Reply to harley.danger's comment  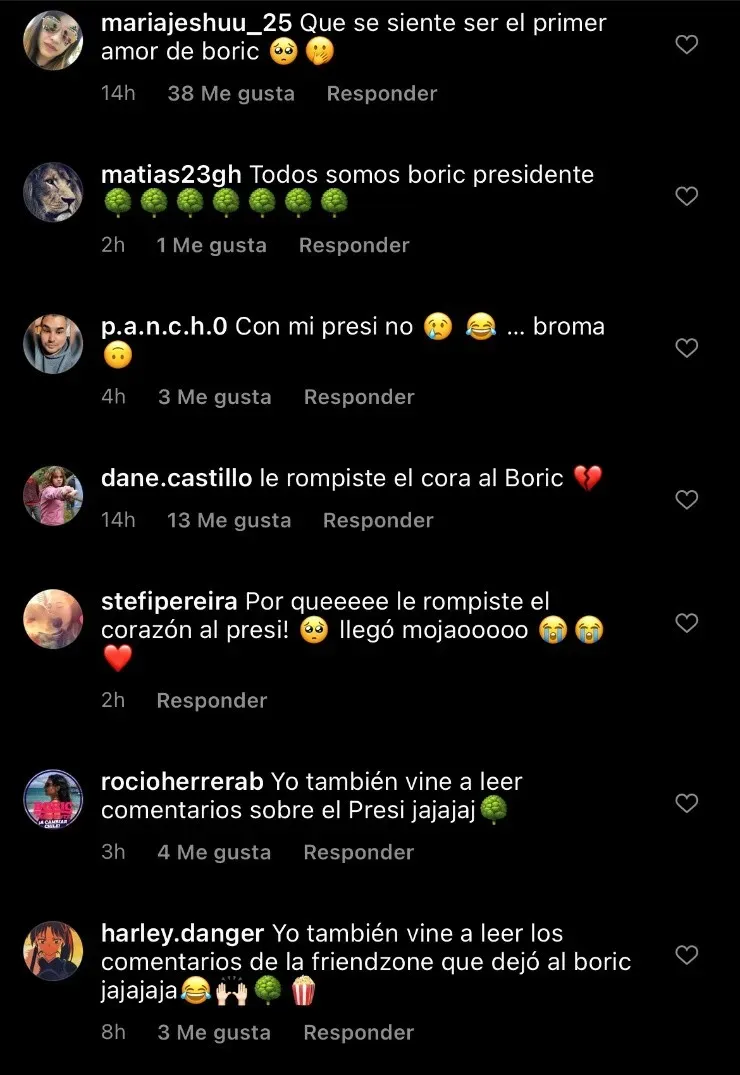tap(359, 1032)
